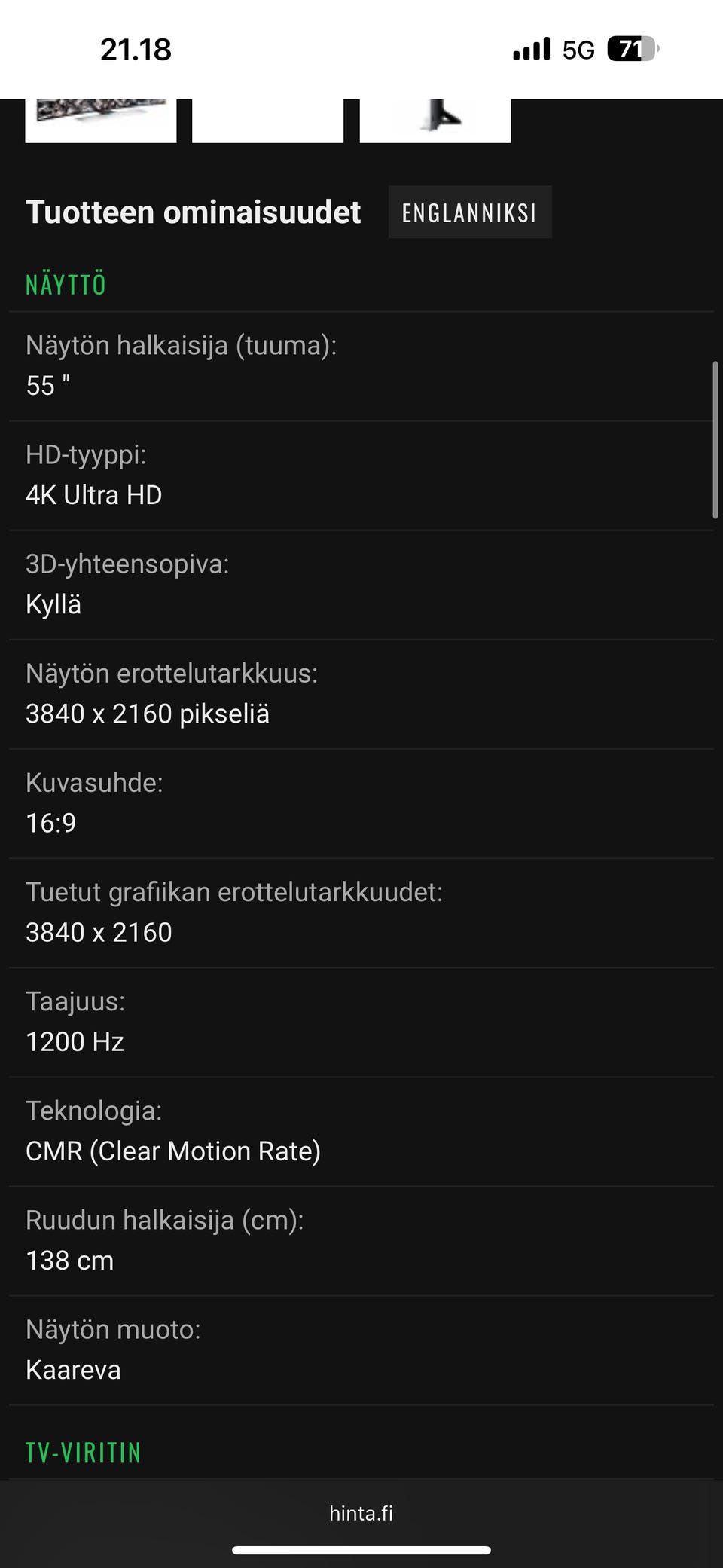Select the NÄYTTÖ section header
The width and height of the screenshot is (723, 1568).
coord(66,285)
